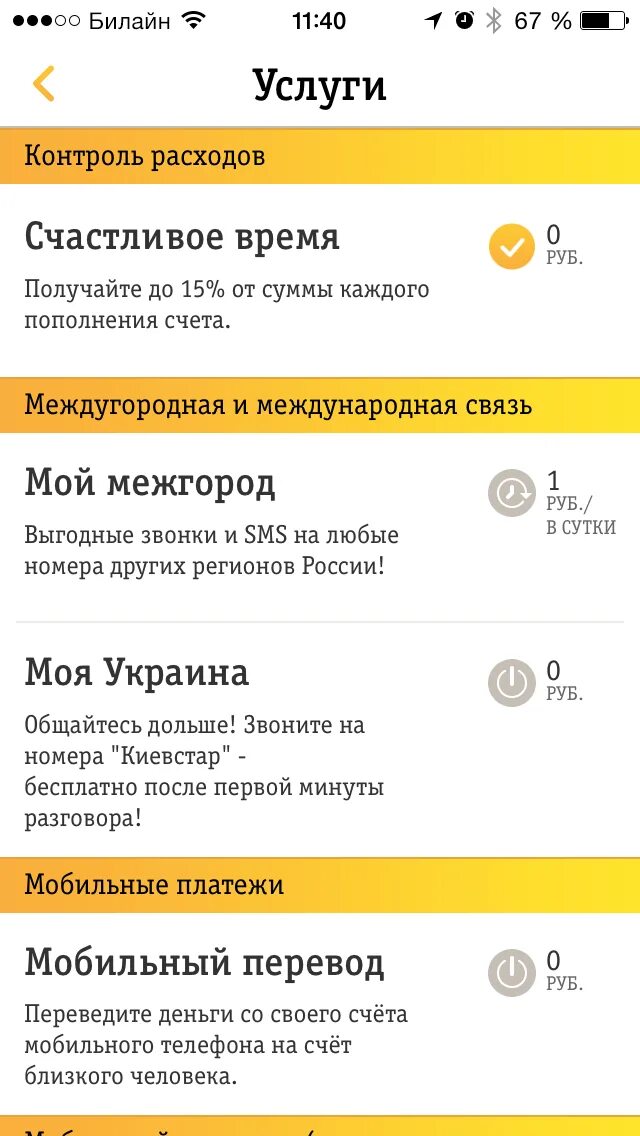Viewport: 640px width, 1136px height.
Task: Open the Мой межгород service row
Action: (x=320, y=527)
